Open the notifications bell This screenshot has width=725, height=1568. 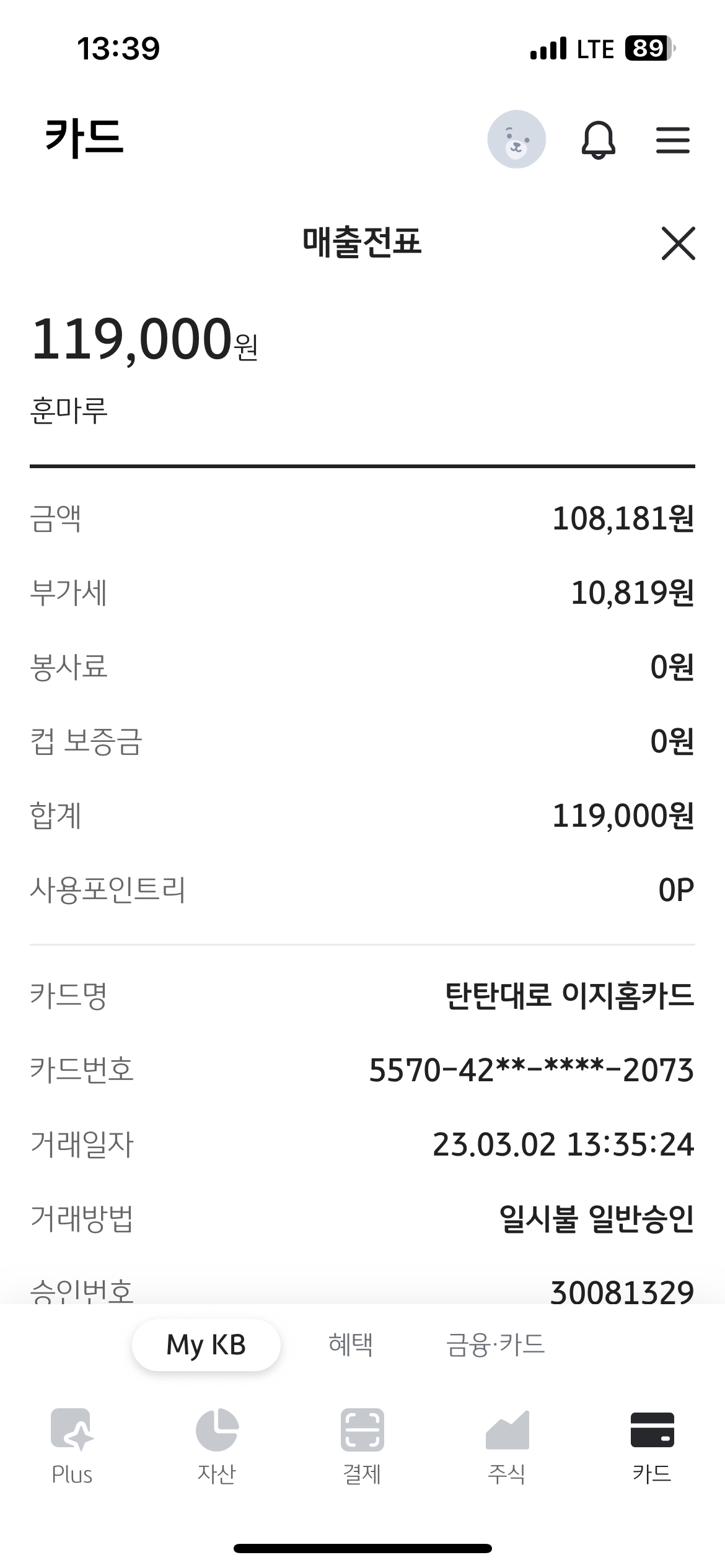click(x=598, y=140)
